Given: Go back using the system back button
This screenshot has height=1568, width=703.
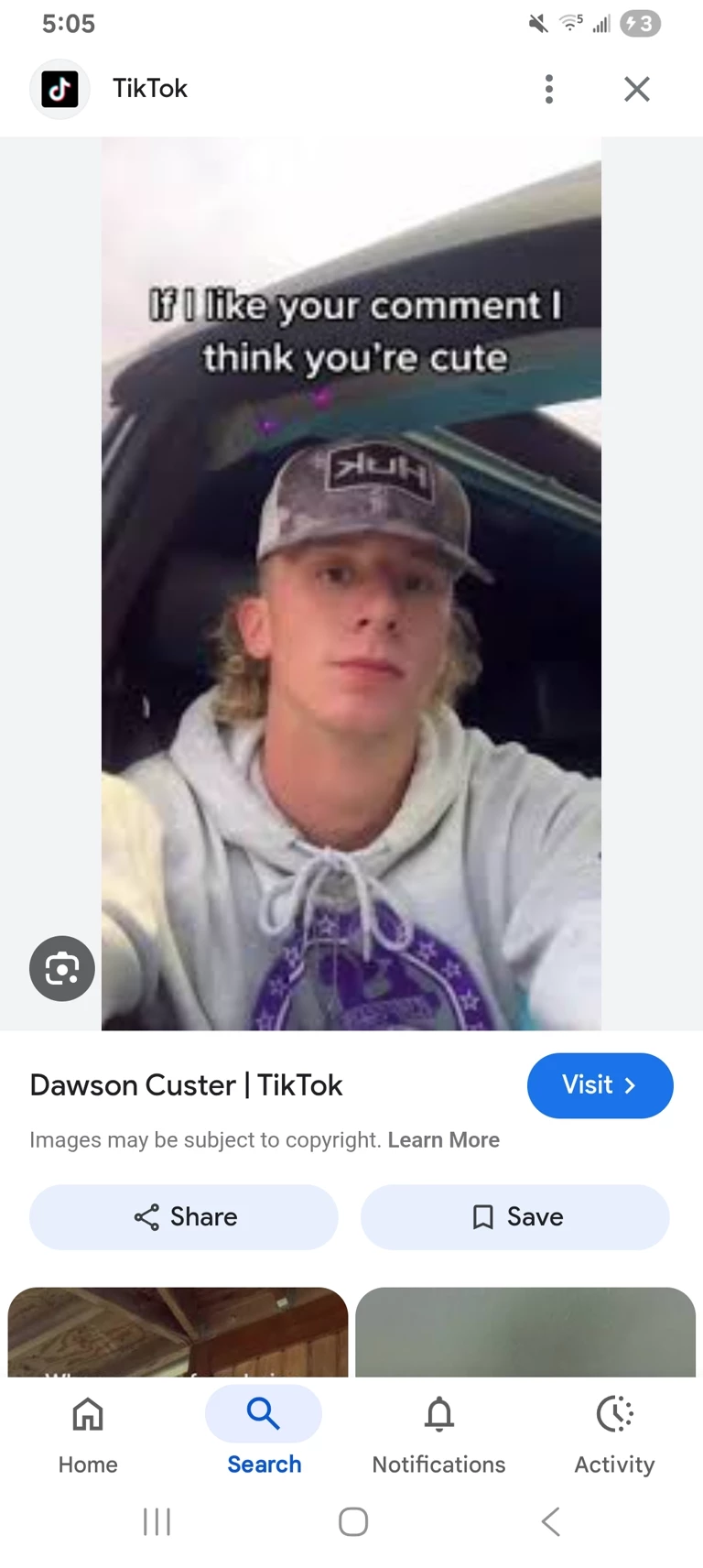Looking at the screenshot, I should pos(549,1521).
